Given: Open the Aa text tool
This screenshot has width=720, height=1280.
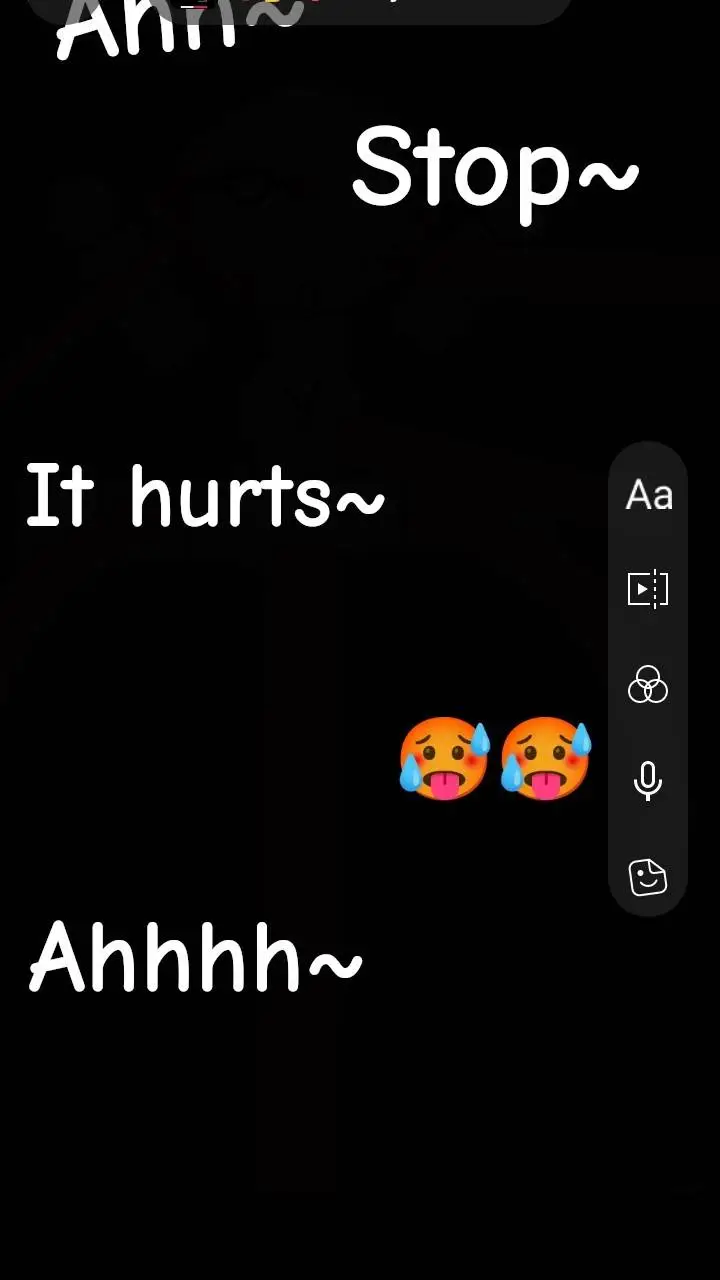Looking at the screenshot, I should [649, 495].
